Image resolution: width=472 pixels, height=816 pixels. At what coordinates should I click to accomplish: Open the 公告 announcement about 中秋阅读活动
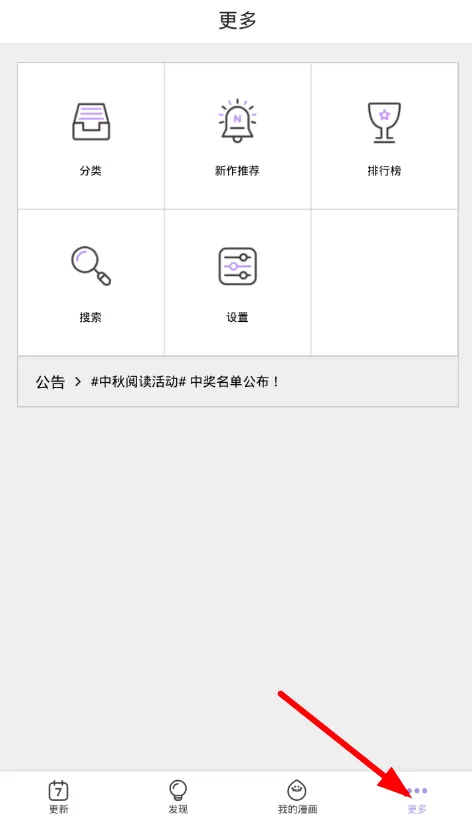(238, 381)
